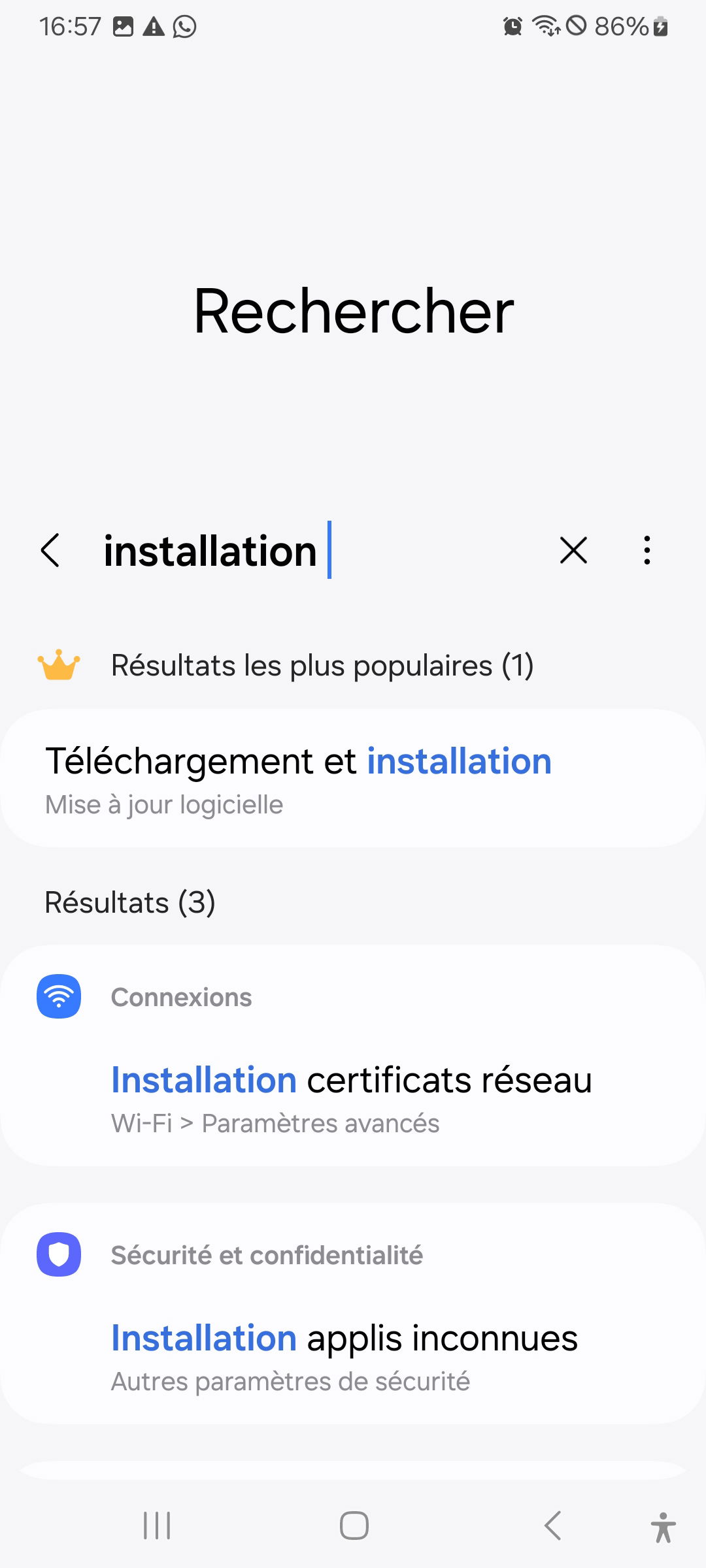
Task: Clear the search text with the X
Action: 573,550
